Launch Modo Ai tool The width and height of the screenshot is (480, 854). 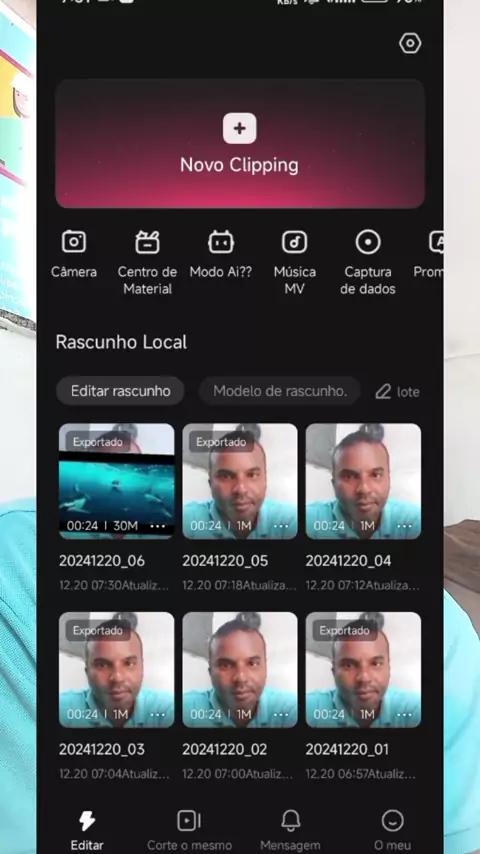point(221,254)
